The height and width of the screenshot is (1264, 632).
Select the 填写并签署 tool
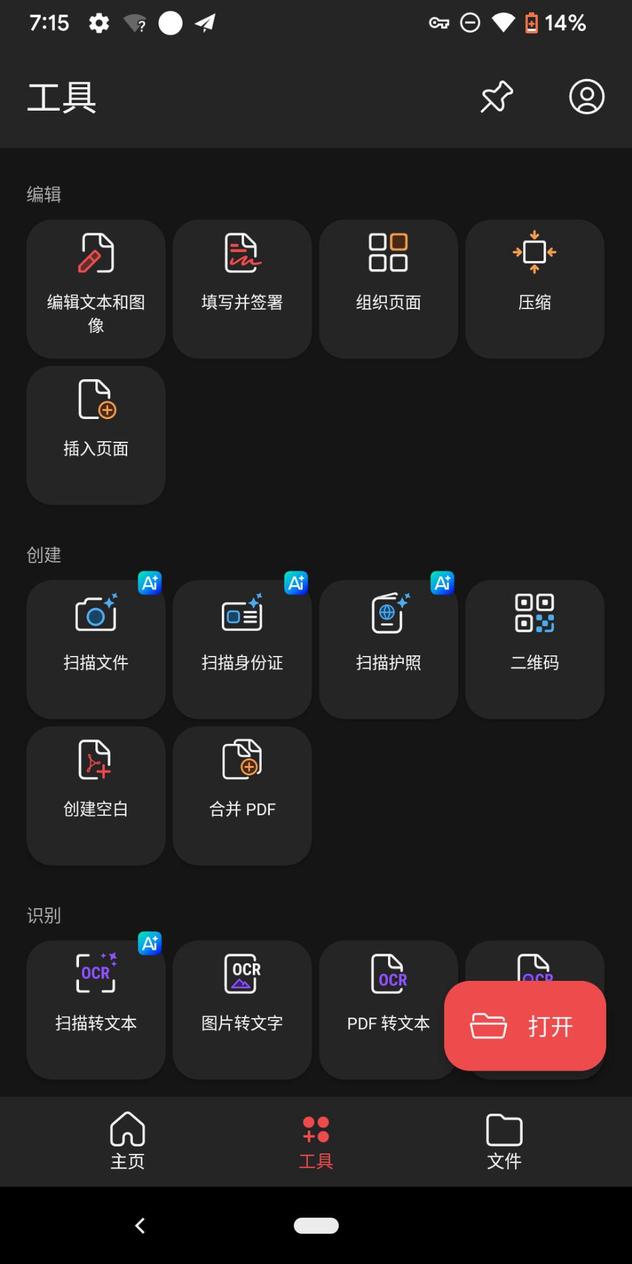click(242, 288)
